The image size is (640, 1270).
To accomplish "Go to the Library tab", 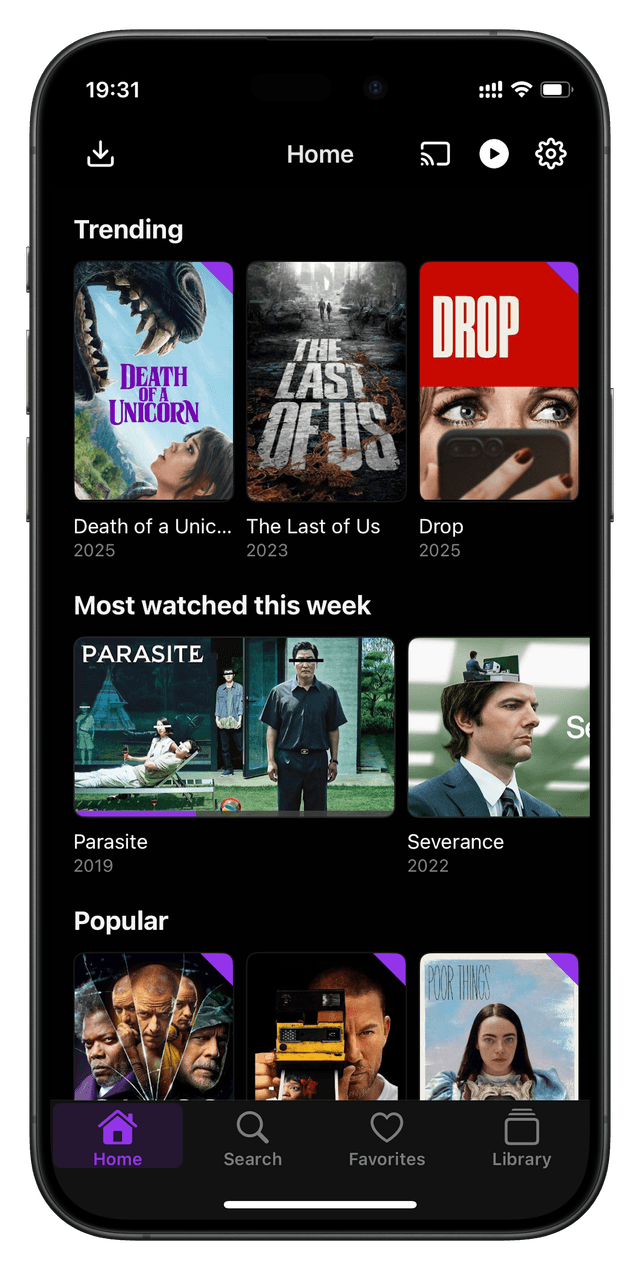I will click(521, 1138).
